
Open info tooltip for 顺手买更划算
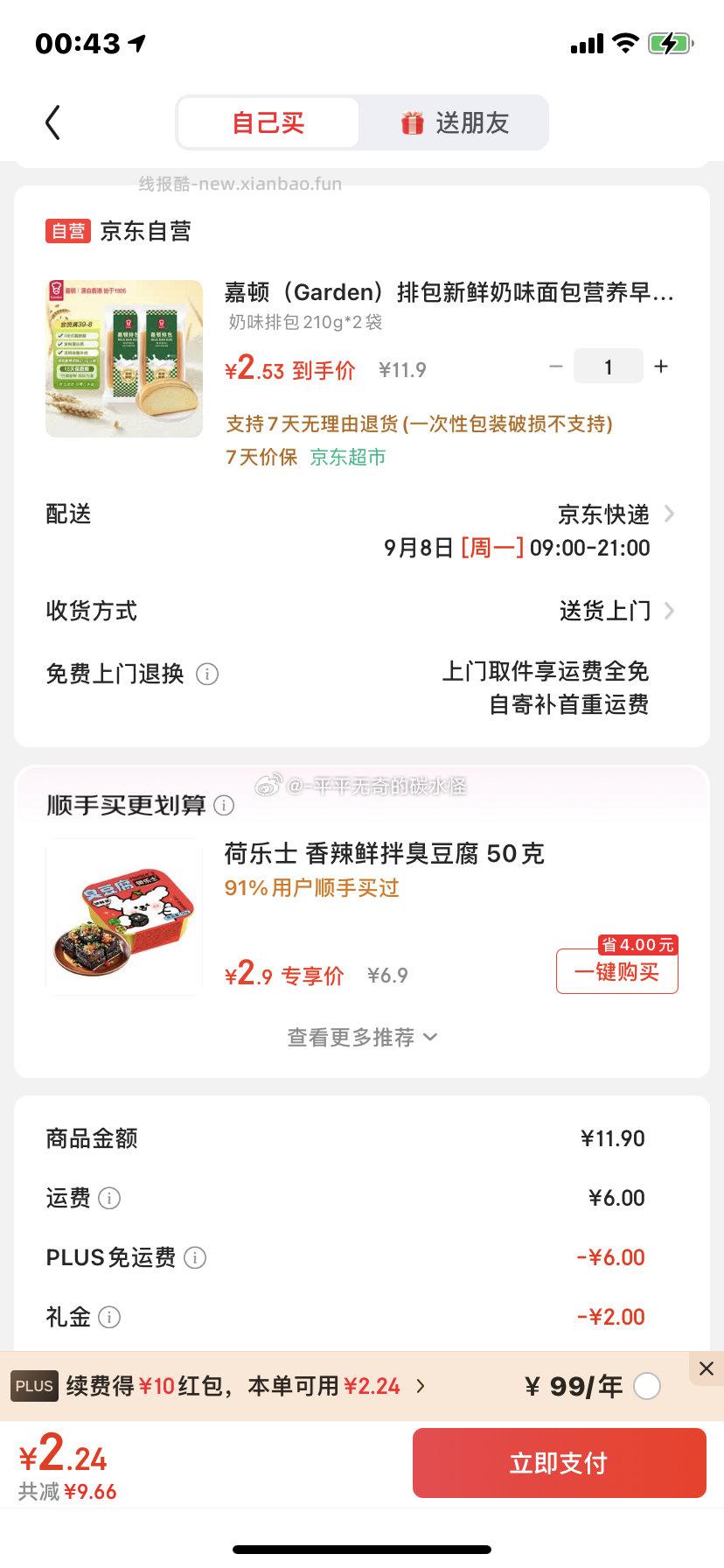[225, 806]
